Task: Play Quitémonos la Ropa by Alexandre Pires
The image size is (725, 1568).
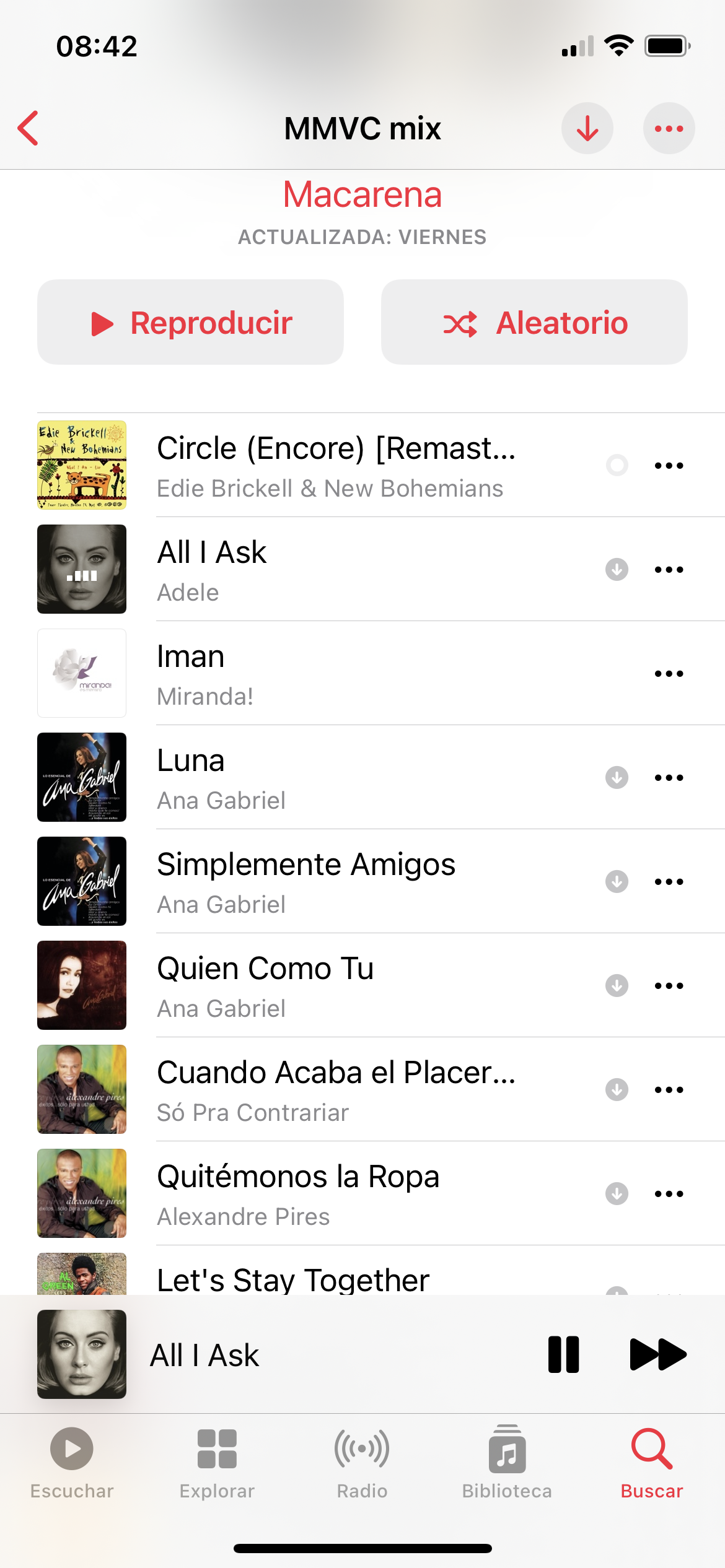Action: pos(335,1193)
